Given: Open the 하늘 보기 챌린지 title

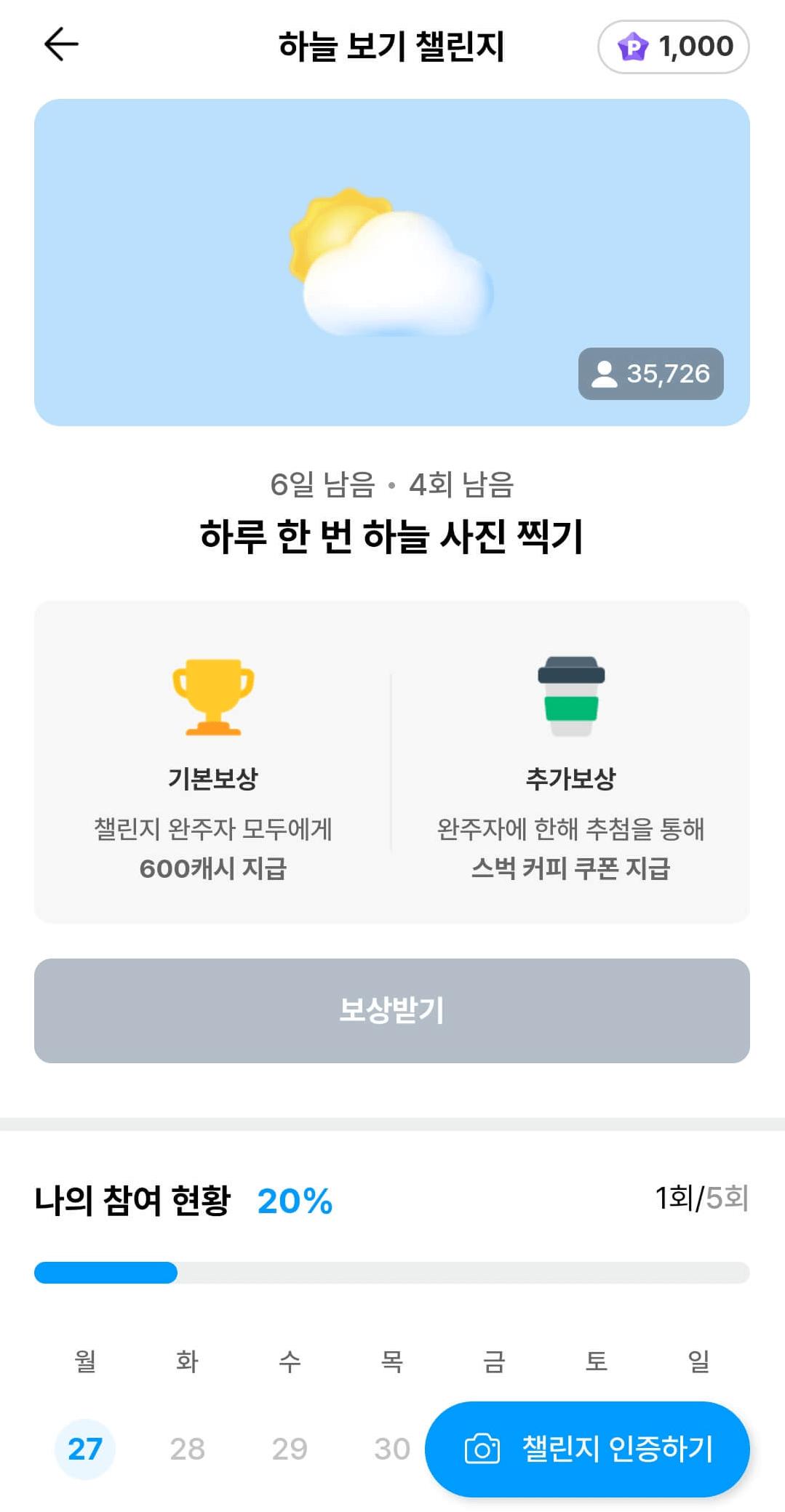Looking at the screenshot, I should pyautogui.click(x=393, y=46).
